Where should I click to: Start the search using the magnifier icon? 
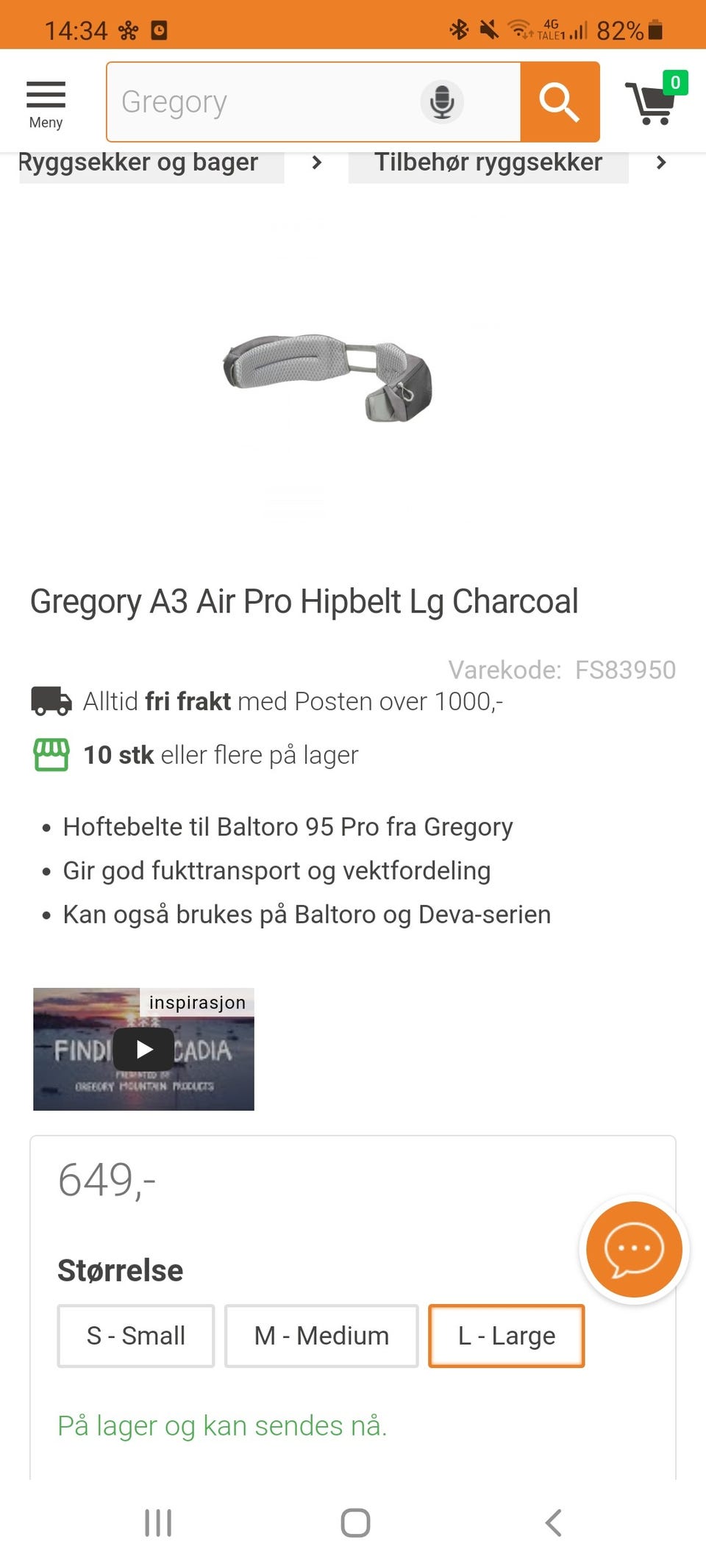pyautogui.click(x=560, y=101)
